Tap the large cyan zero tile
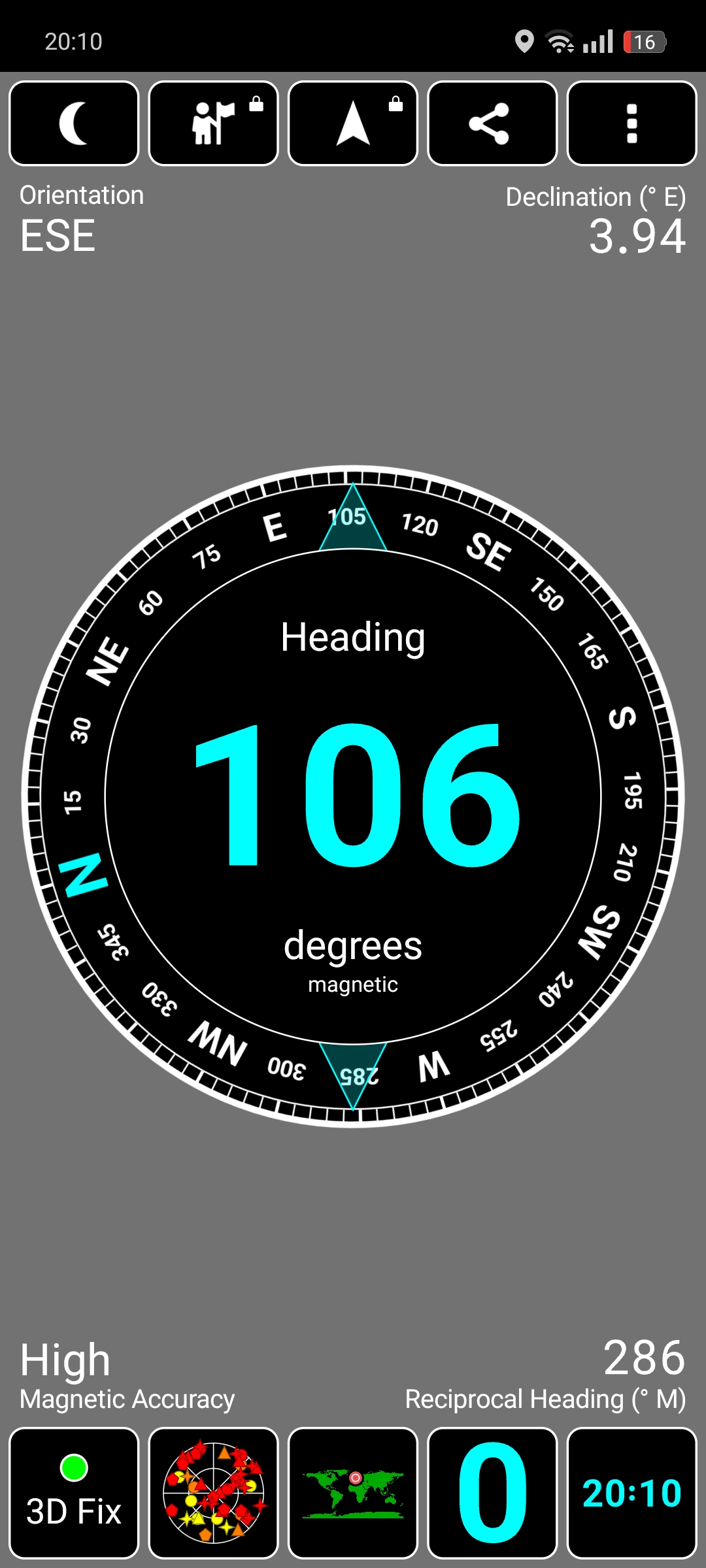This screenshot has height=1568, width=706. coord(492,1494)
